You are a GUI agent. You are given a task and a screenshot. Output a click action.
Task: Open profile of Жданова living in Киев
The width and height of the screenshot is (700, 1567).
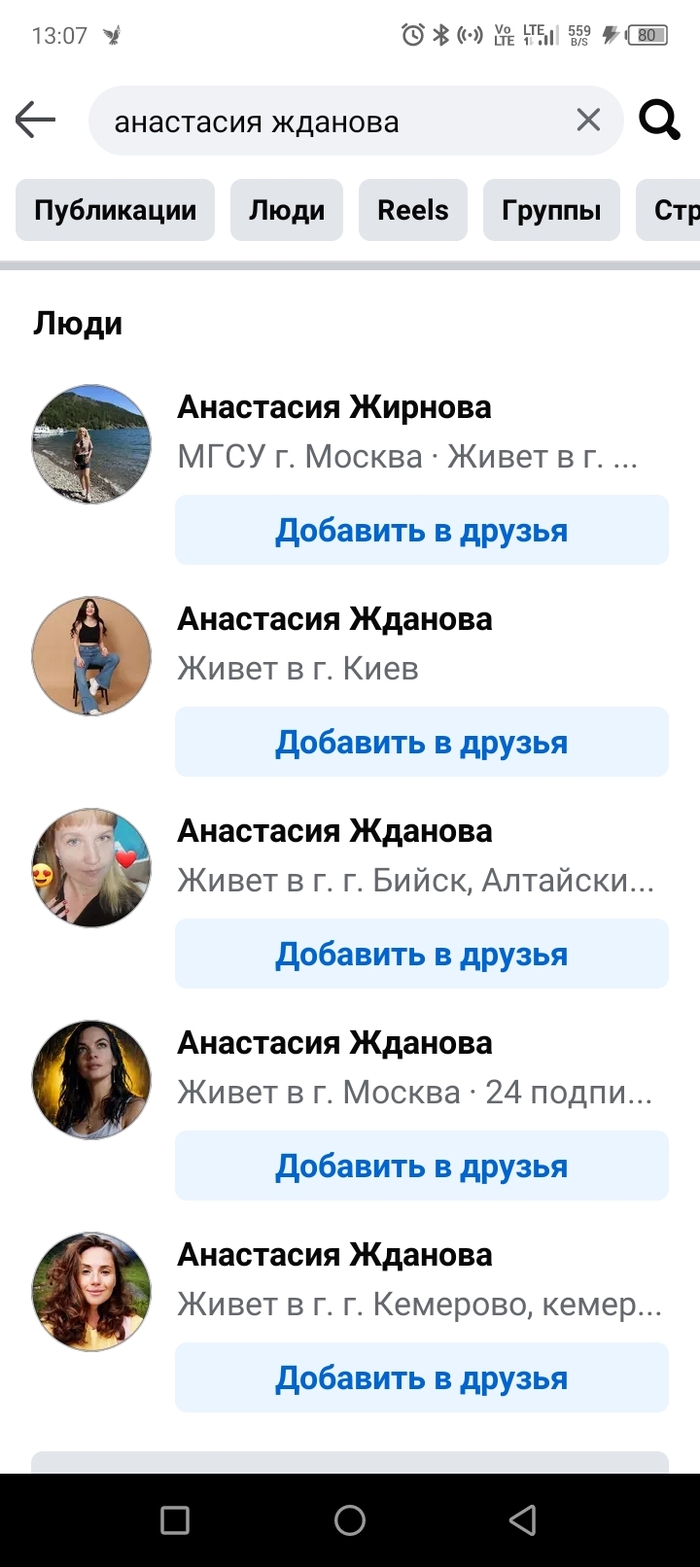pyautogui.click(x=334, y=619)
